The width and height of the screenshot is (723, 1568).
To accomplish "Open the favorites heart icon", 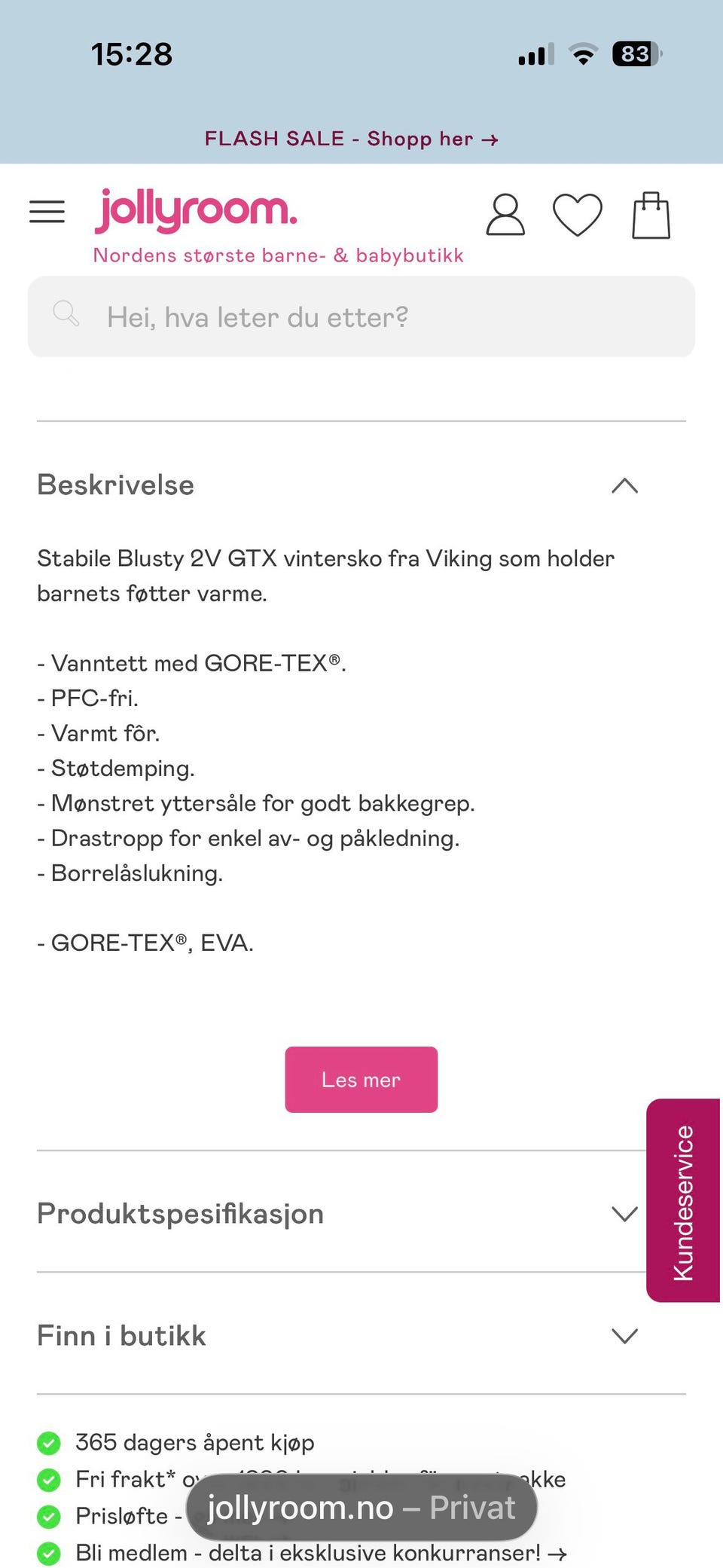I will (578, 214).
